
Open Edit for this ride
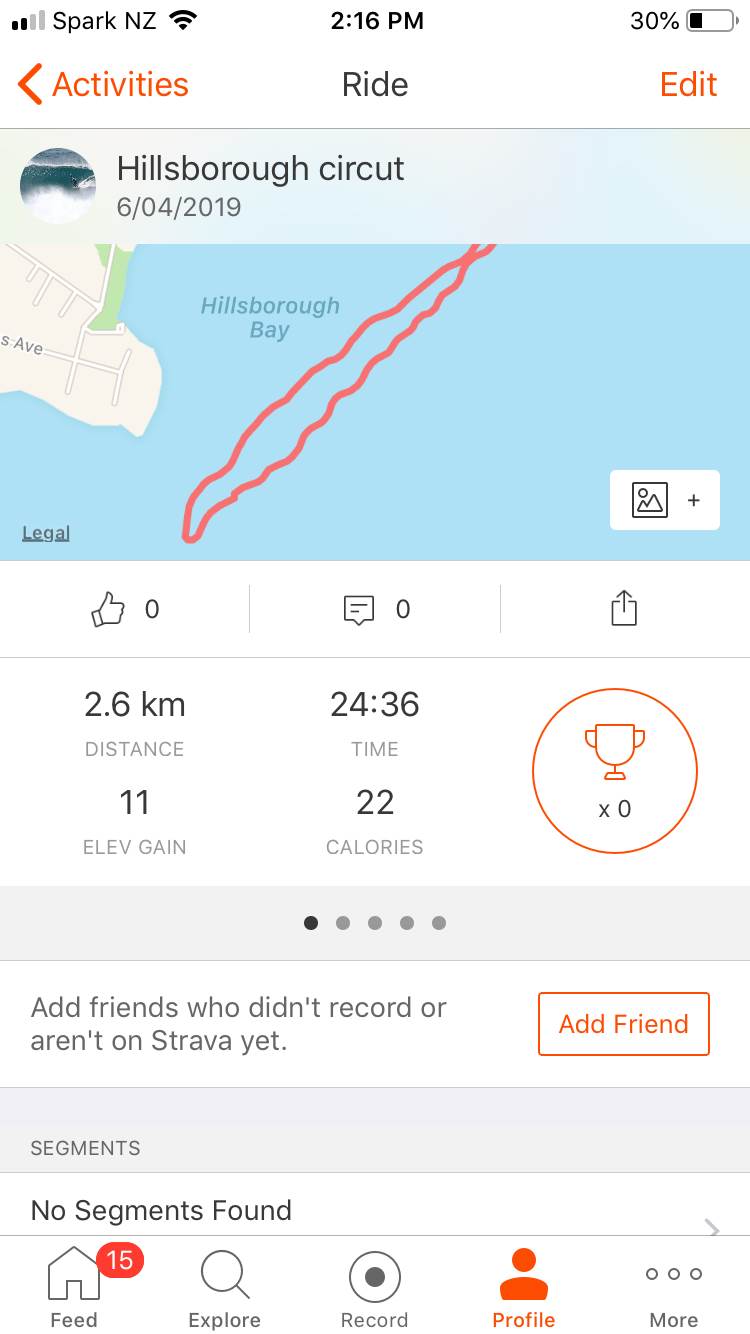point(688,85)
